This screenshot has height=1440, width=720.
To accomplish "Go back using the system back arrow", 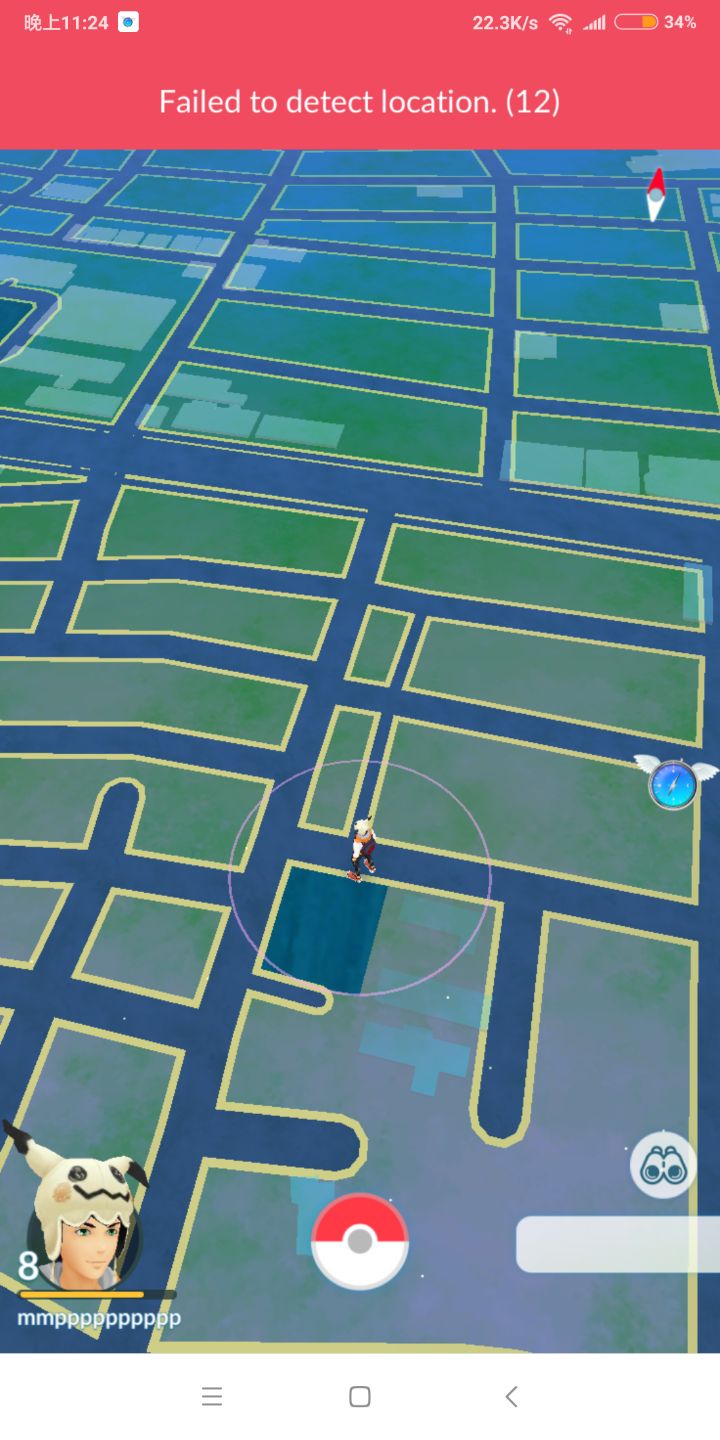I will 511,1397.
